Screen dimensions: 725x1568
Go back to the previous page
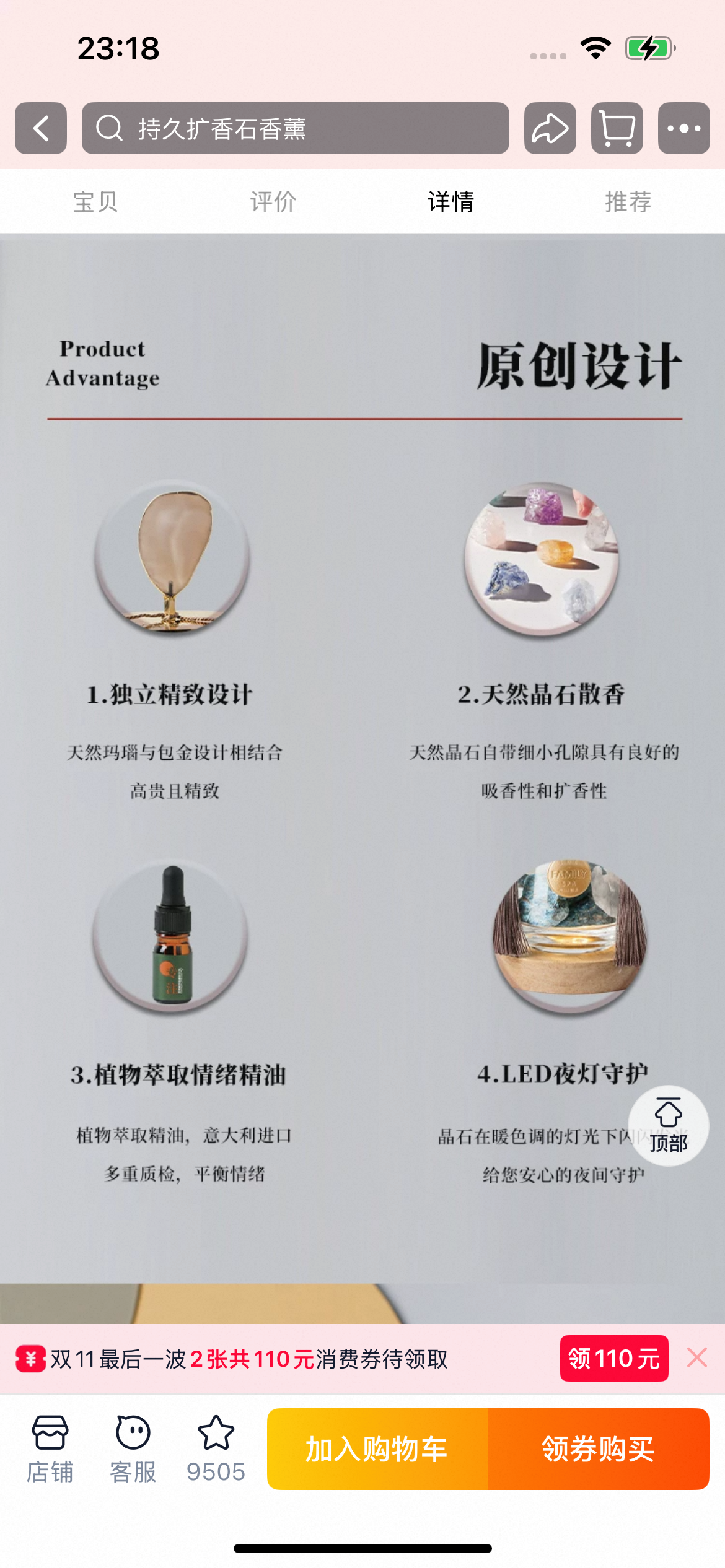(x=41, y=128)
